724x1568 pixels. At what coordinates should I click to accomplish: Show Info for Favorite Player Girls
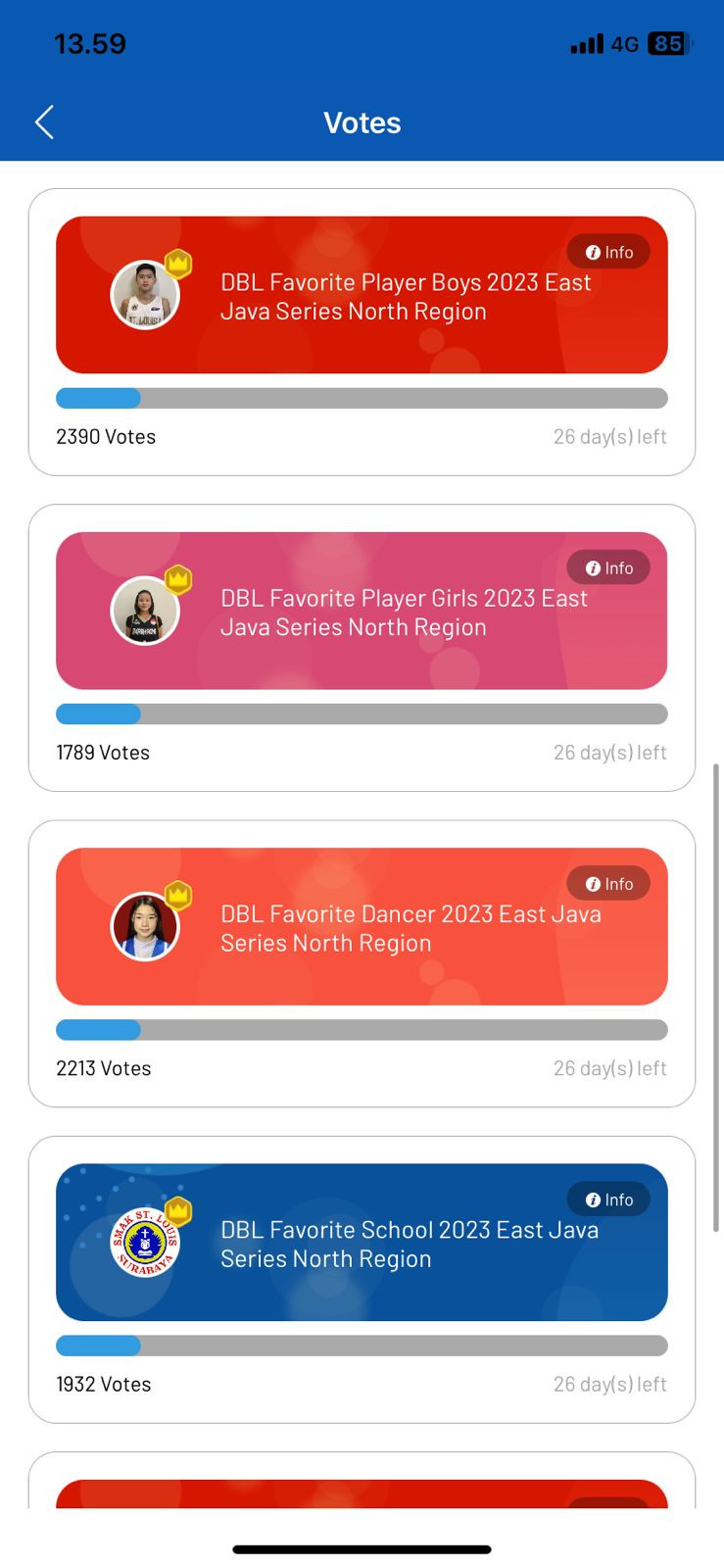(608, 568)
